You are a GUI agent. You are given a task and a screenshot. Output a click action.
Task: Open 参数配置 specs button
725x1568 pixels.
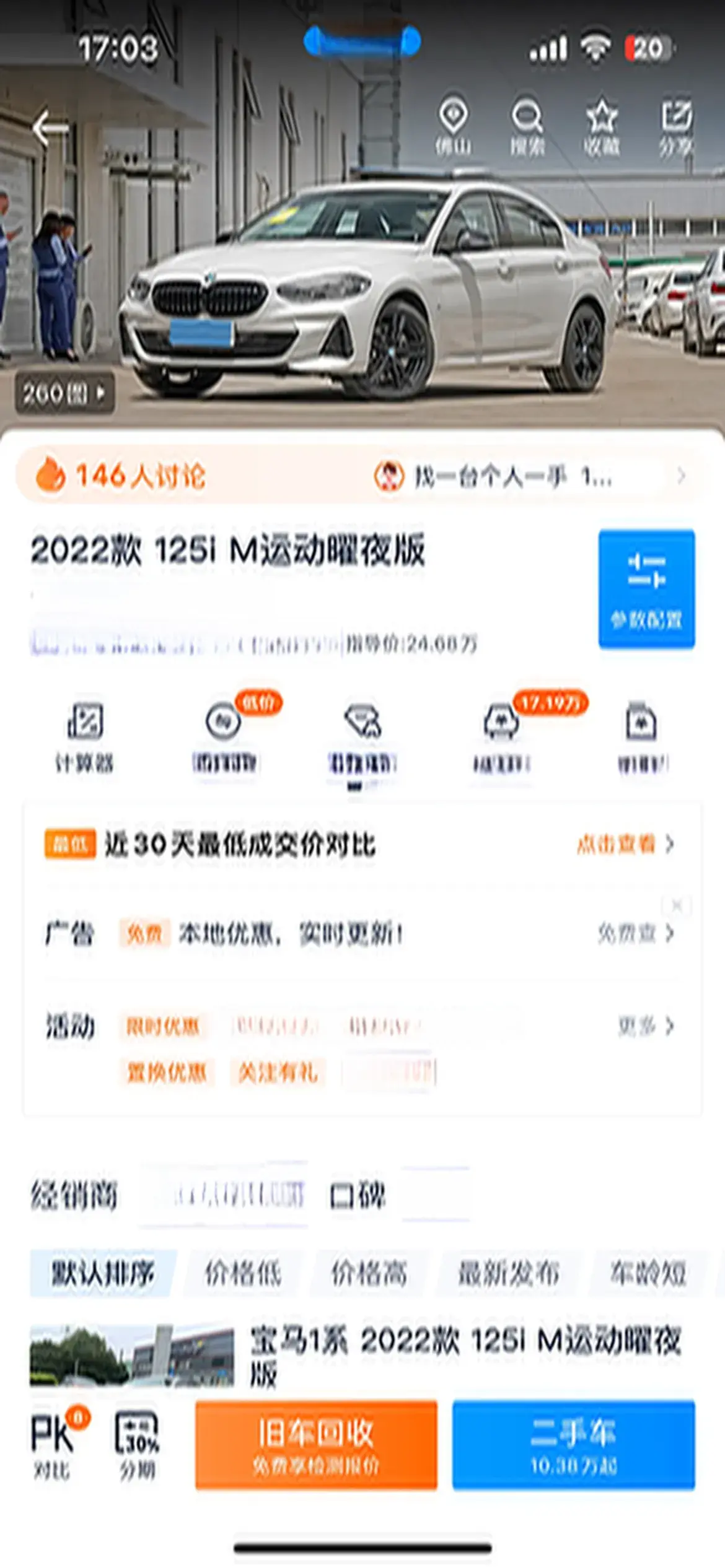point(646,588)
